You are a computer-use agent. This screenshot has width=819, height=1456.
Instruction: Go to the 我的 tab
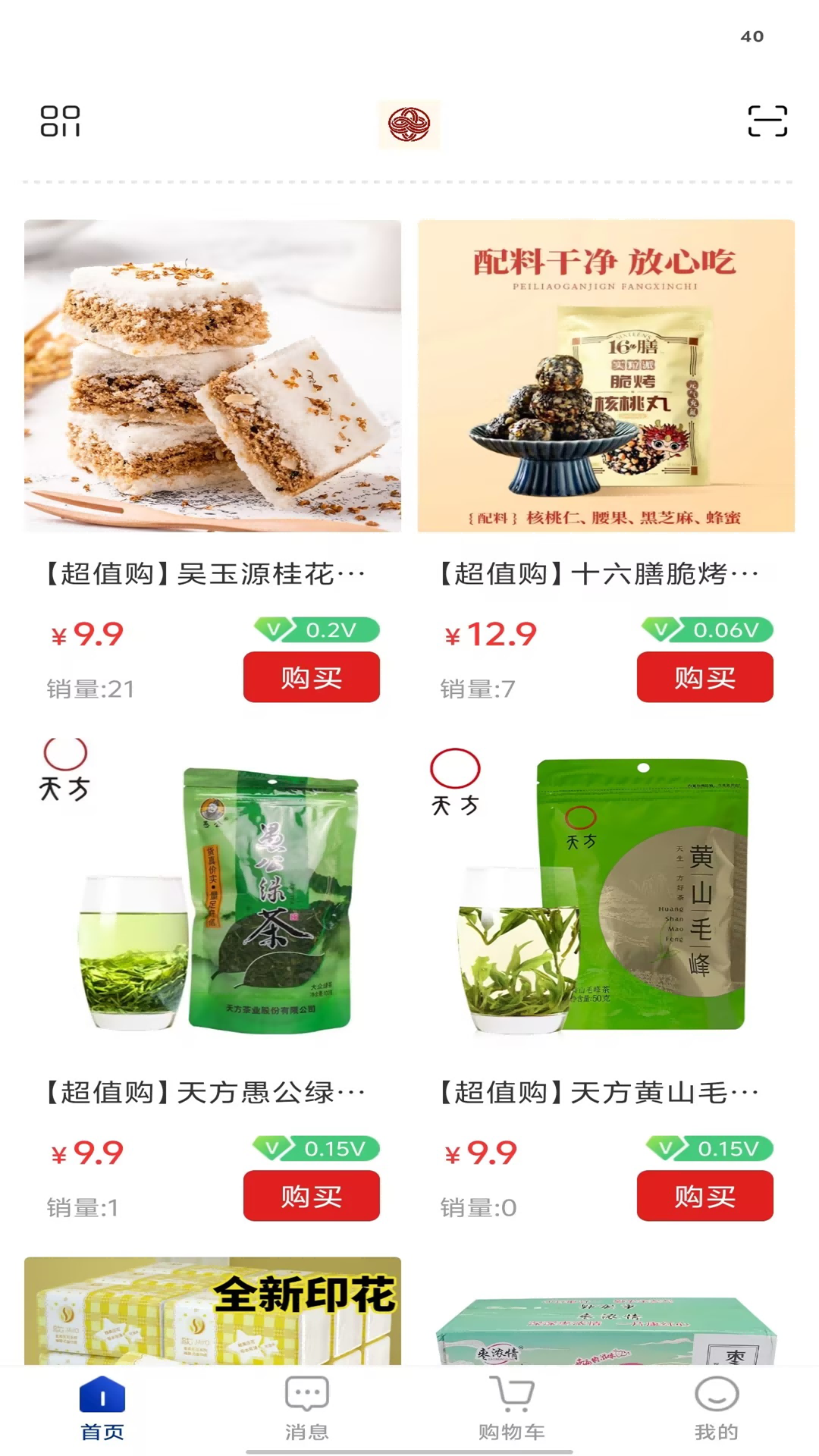[x=716, y=1408]
